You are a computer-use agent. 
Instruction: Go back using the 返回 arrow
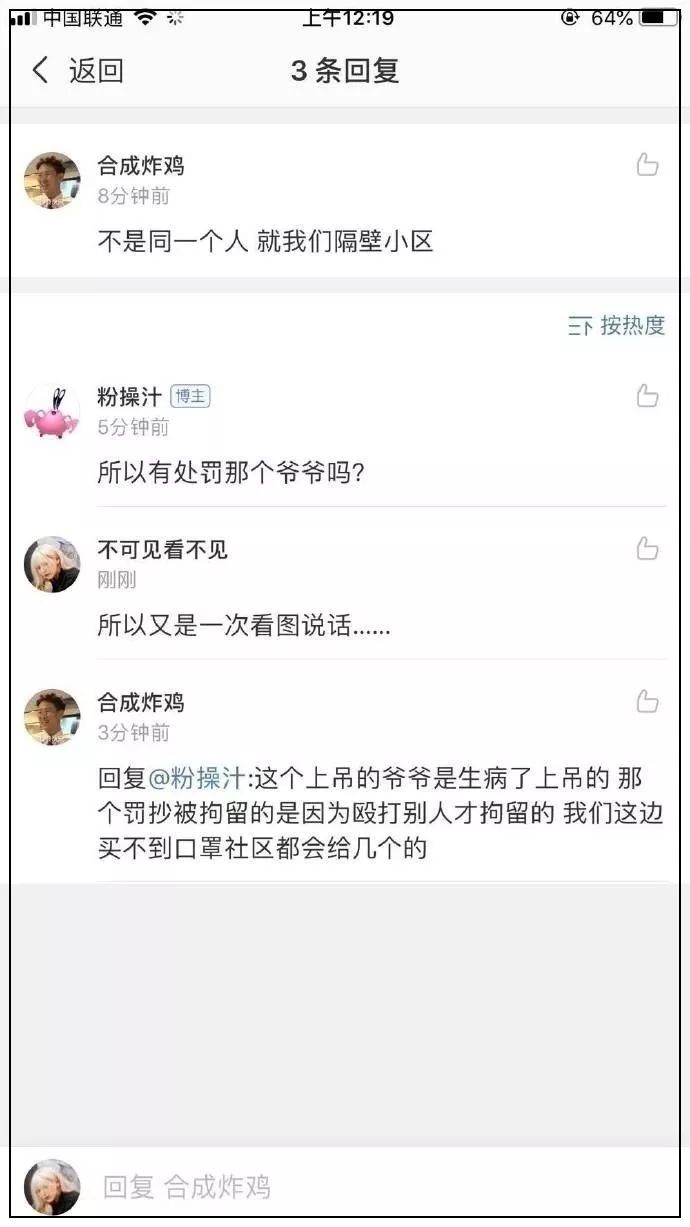[x=77, y=71]
